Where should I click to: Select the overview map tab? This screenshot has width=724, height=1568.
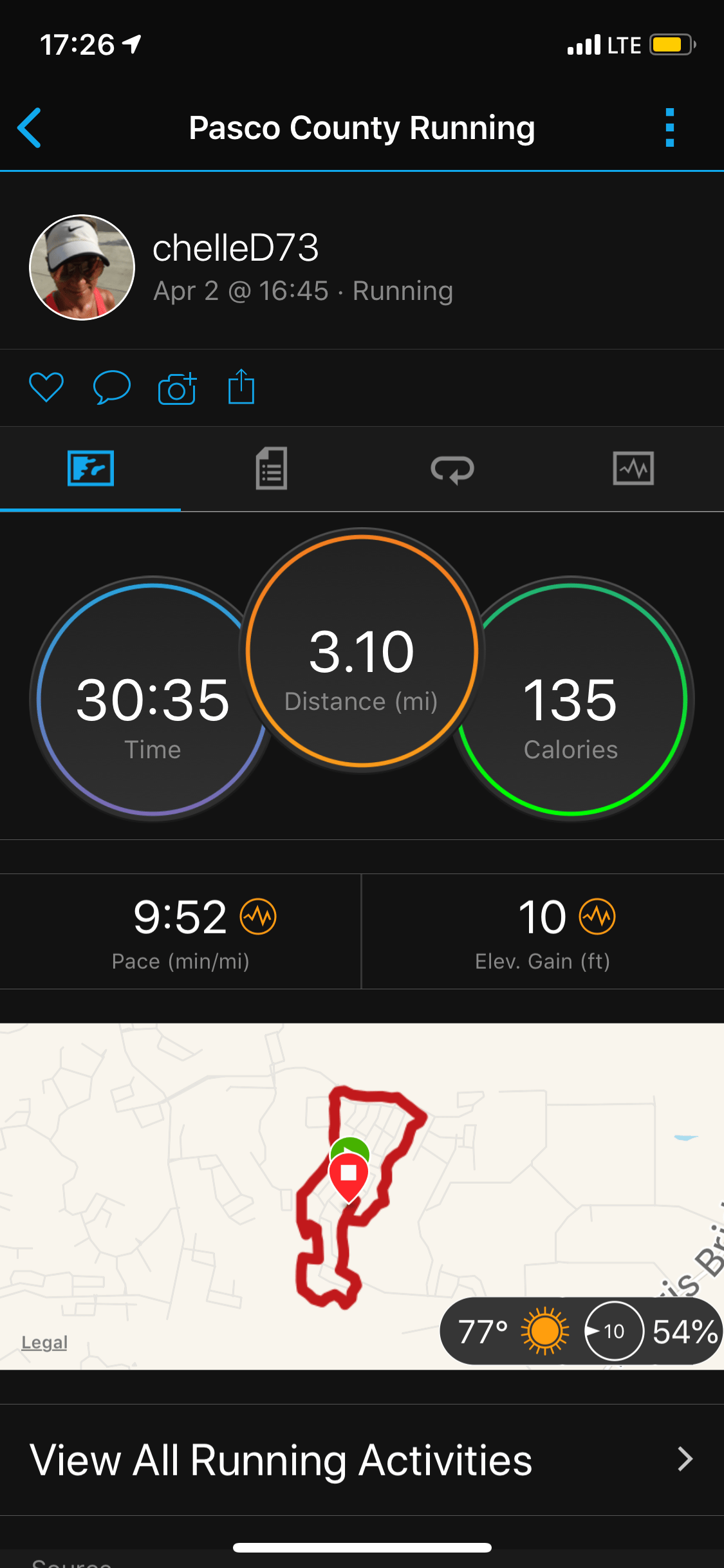(x=91, y=469)
